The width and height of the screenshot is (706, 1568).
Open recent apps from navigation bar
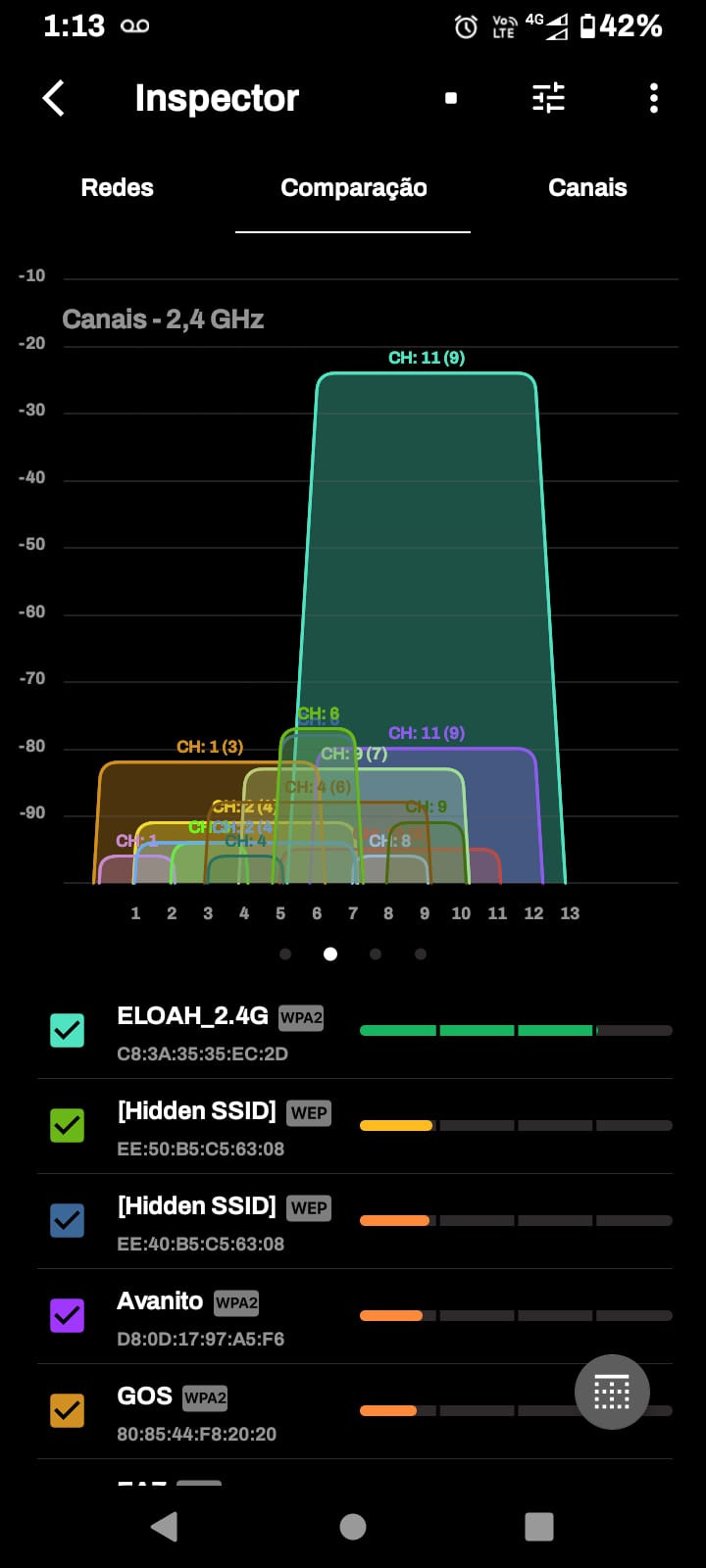point(539,1526)
